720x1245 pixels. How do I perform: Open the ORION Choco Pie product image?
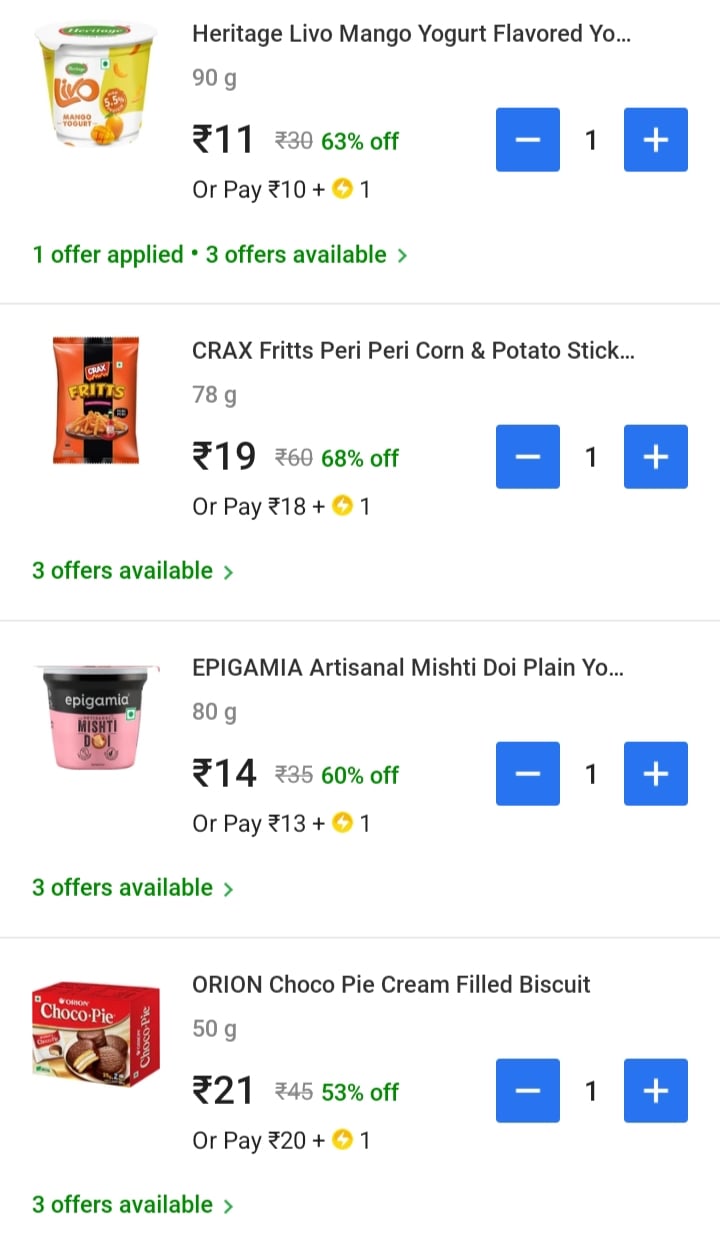click(96, 1034)
